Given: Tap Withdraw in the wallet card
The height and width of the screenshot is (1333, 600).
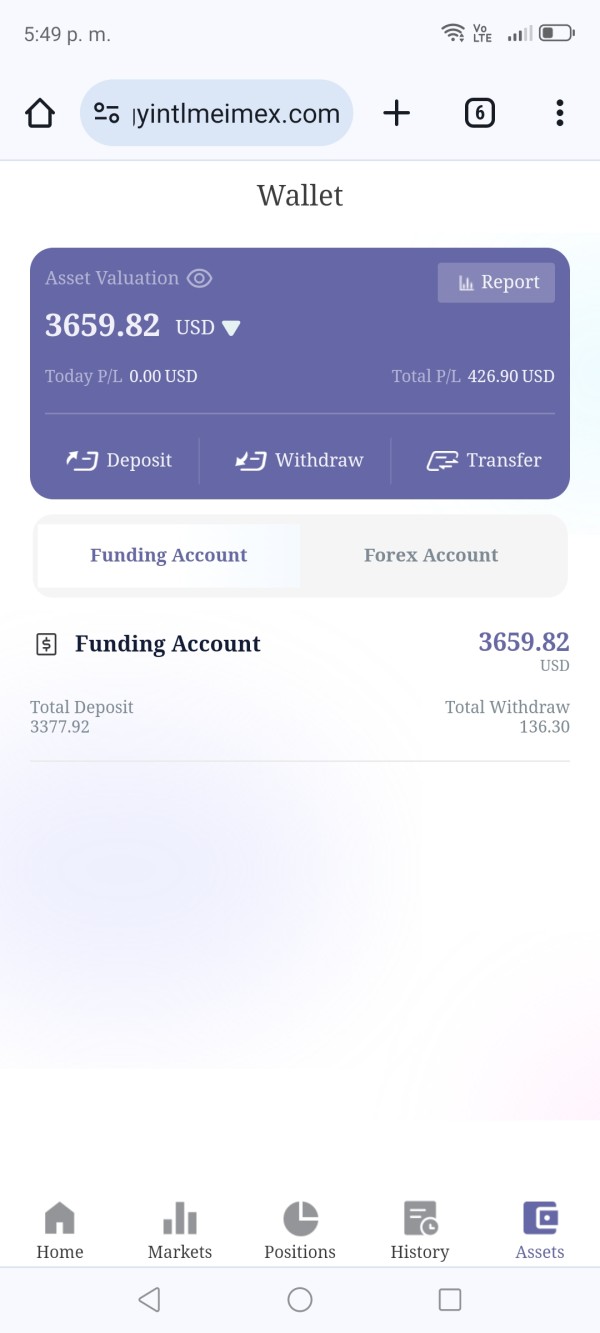Looking at the screenshot, I should point(299,460).
